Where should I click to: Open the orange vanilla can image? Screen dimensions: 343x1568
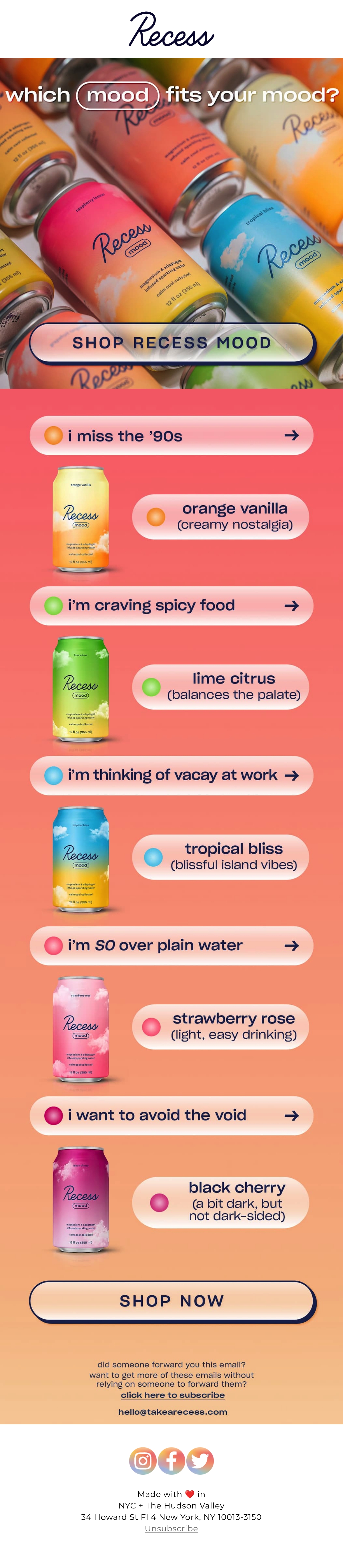[81, 518]
